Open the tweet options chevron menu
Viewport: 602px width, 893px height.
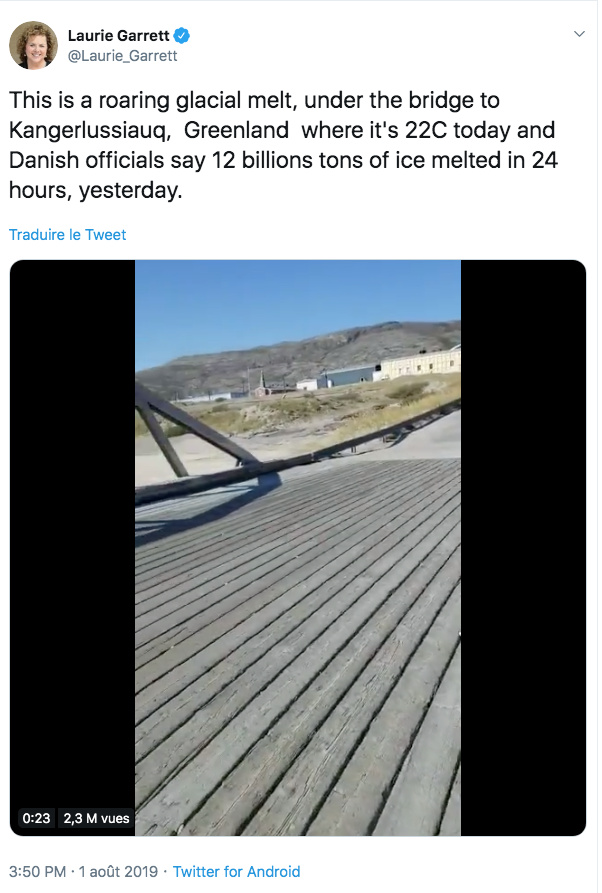click(x=578, y=35)
